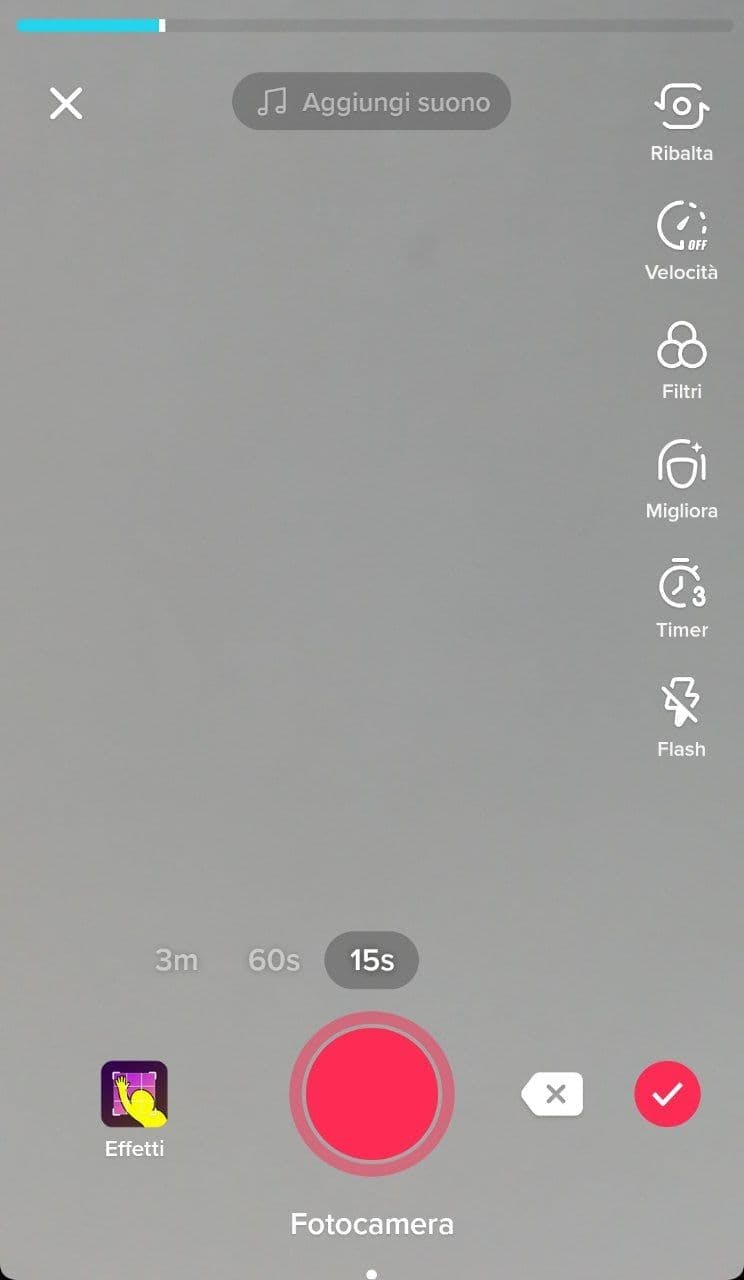The image size is (744, 1280).
Task: Select the Fotocamera mode
Action: tap(372, 1224)
